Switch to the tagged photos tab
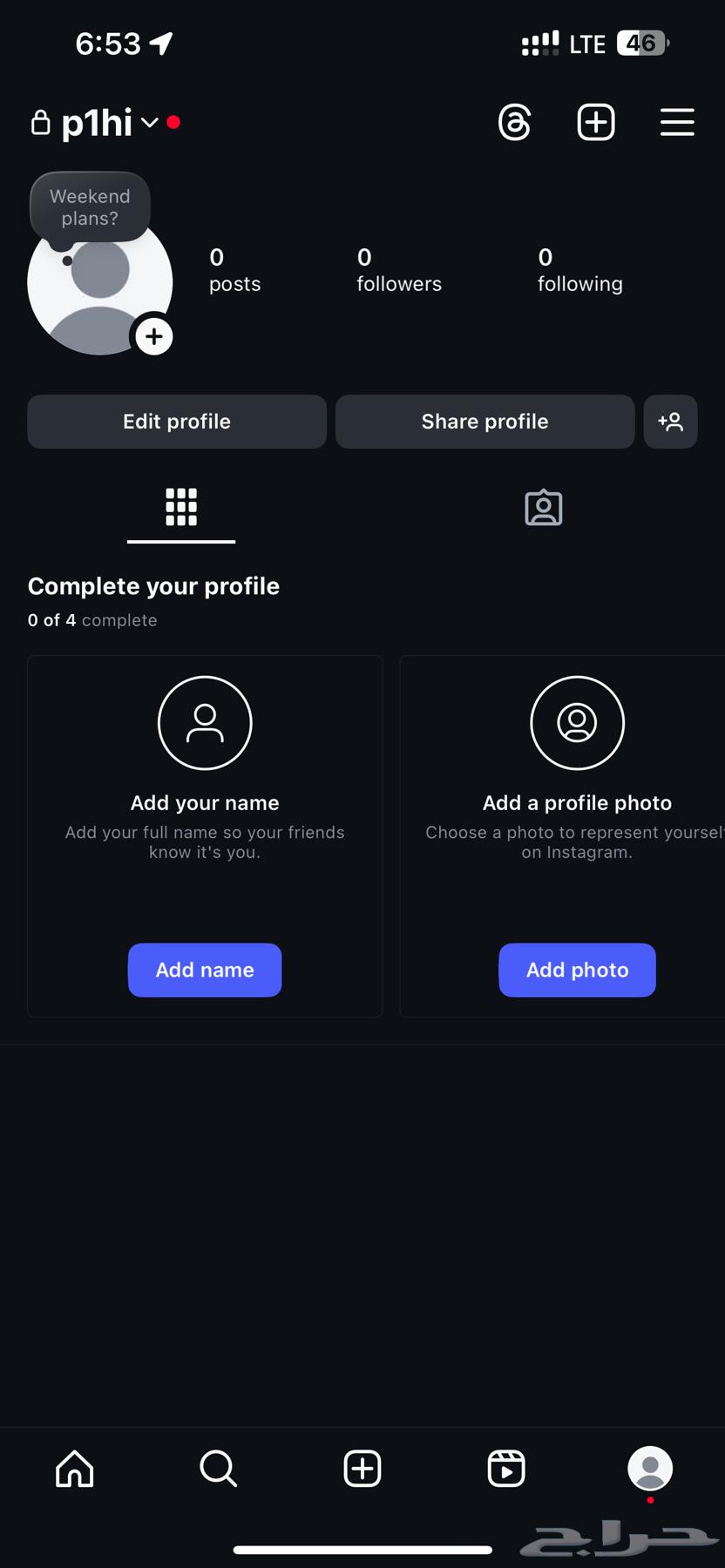This screenshot has height=1568, width=725. (544, 507)
